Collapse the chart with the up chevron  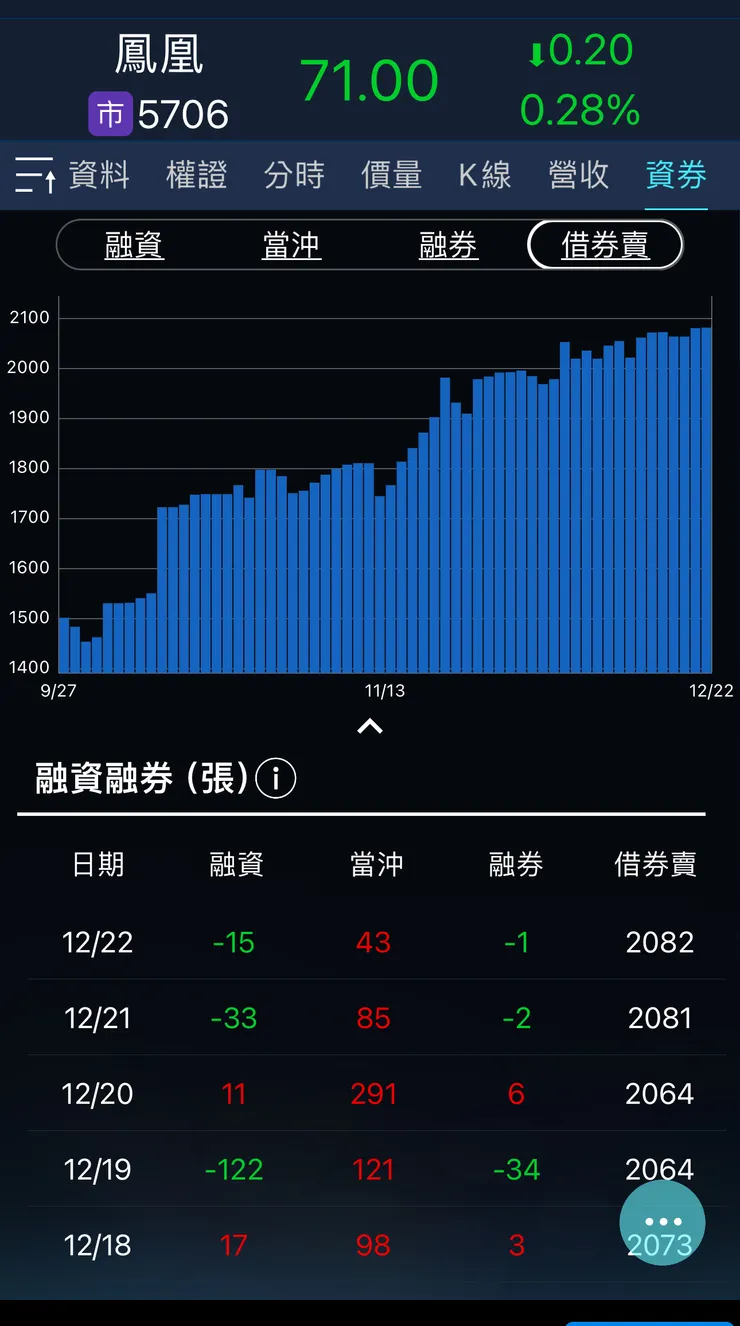point(370,725)
